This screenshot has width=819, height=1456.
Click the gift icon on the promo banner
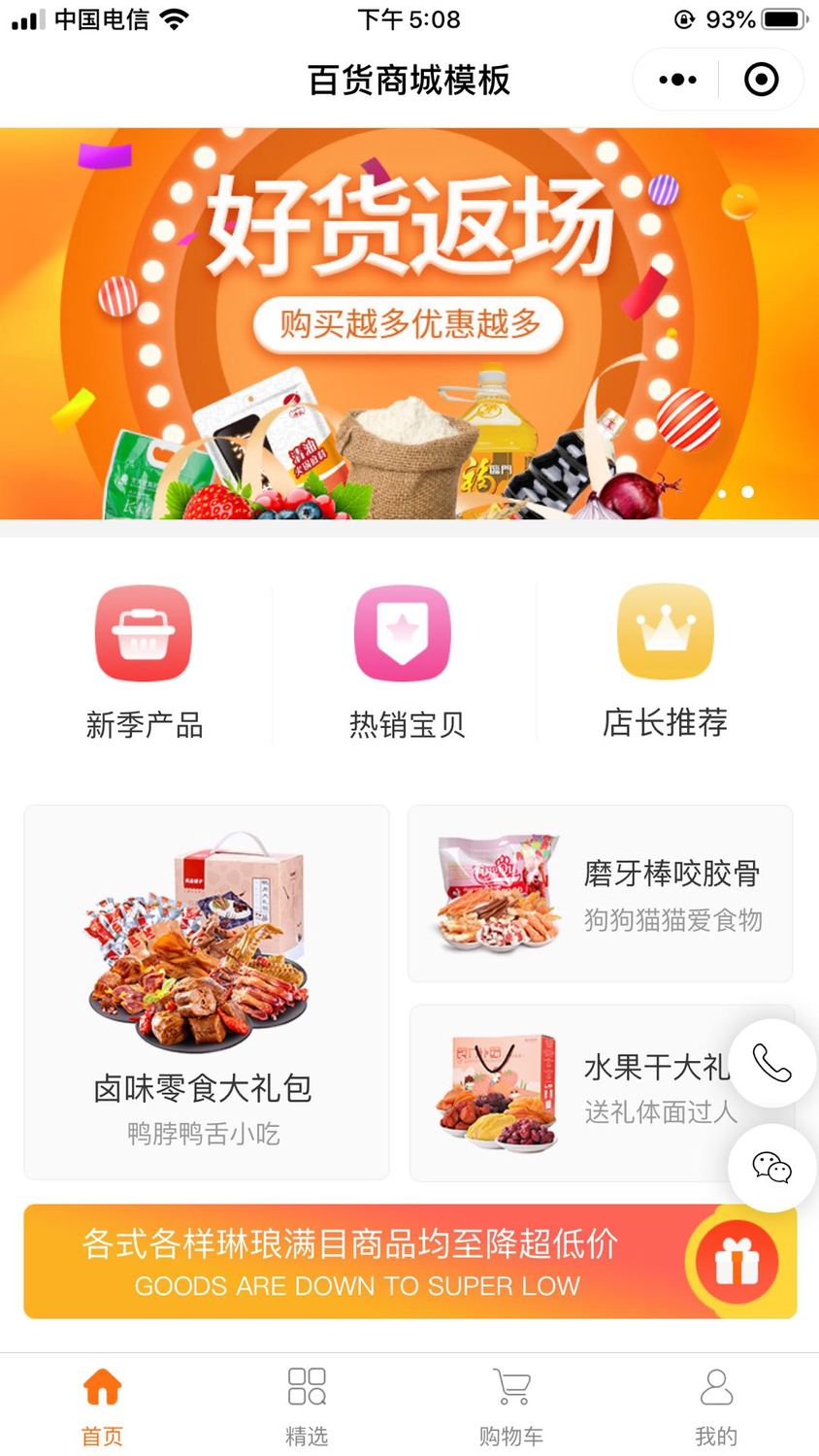736,1260
